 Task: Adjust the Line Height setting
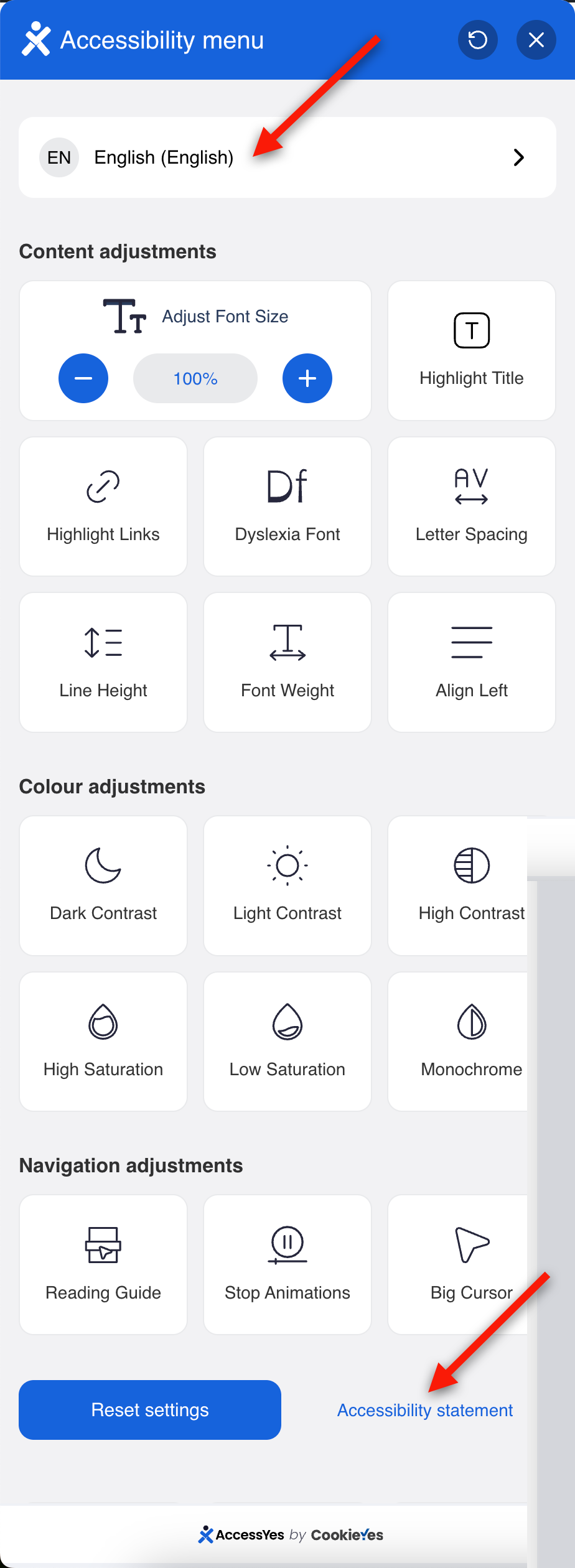tap(103, 662)
